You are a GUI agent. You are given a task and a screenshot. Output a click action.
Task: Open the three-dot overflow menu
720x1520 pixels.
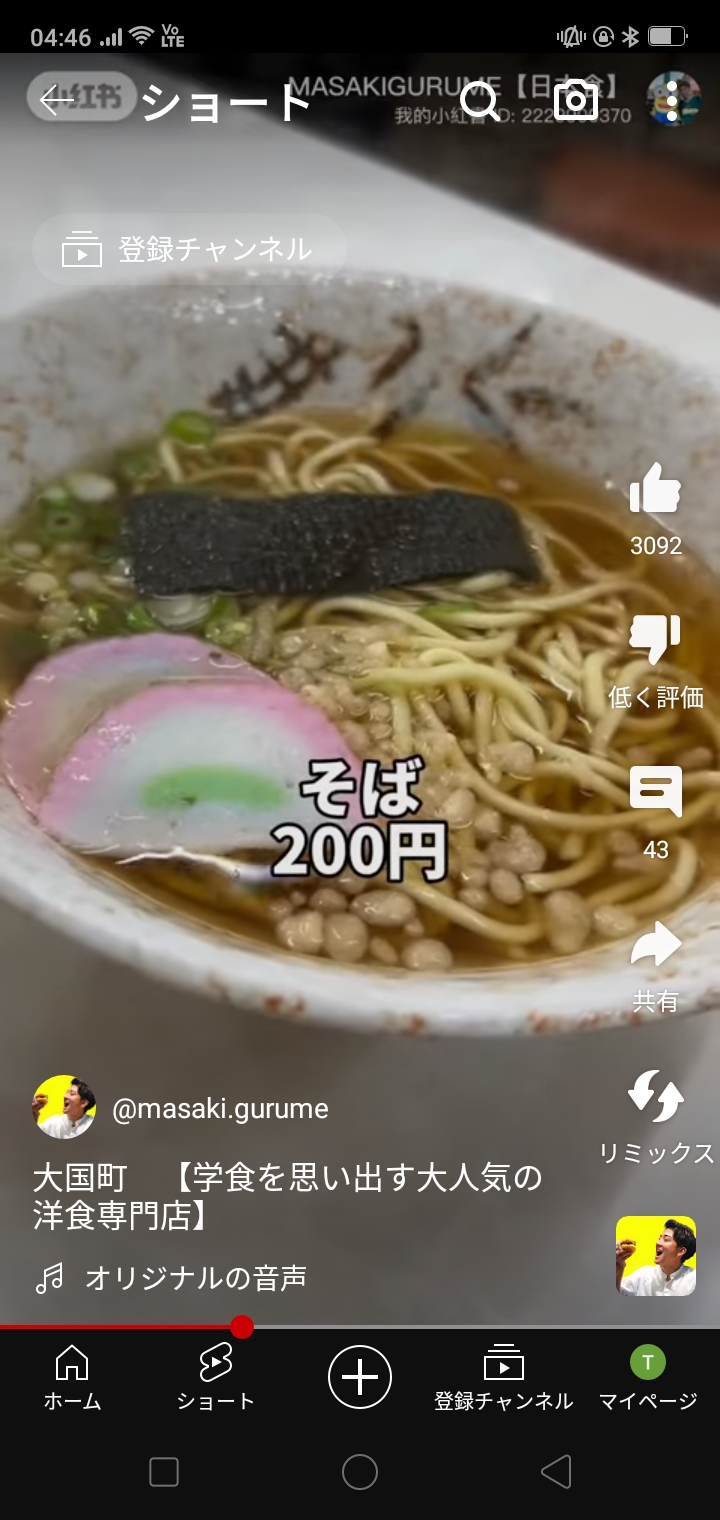(672, 100)
